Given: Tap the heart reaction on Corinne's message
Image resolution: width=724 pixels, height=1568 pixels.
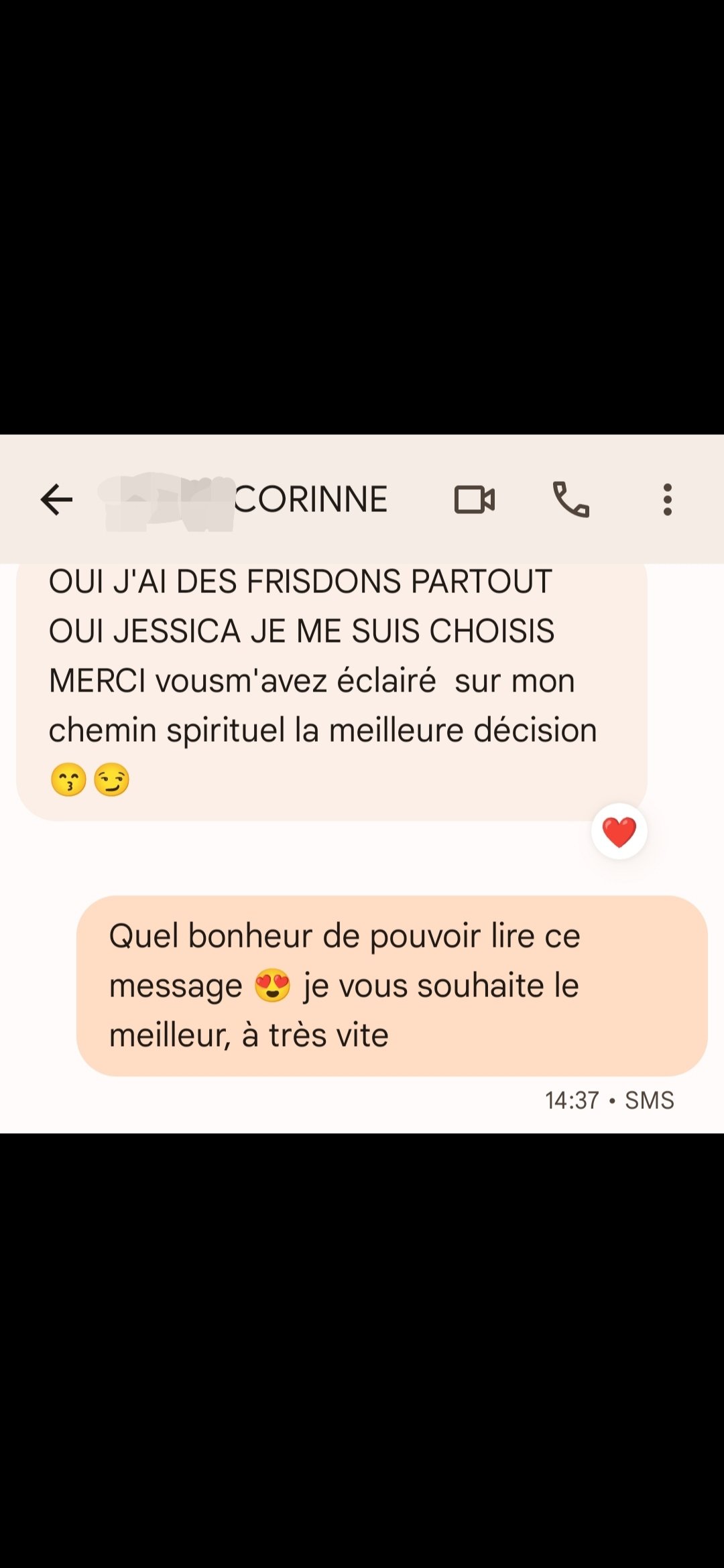Looking at the screenshot, I should (x=619, y=832).
